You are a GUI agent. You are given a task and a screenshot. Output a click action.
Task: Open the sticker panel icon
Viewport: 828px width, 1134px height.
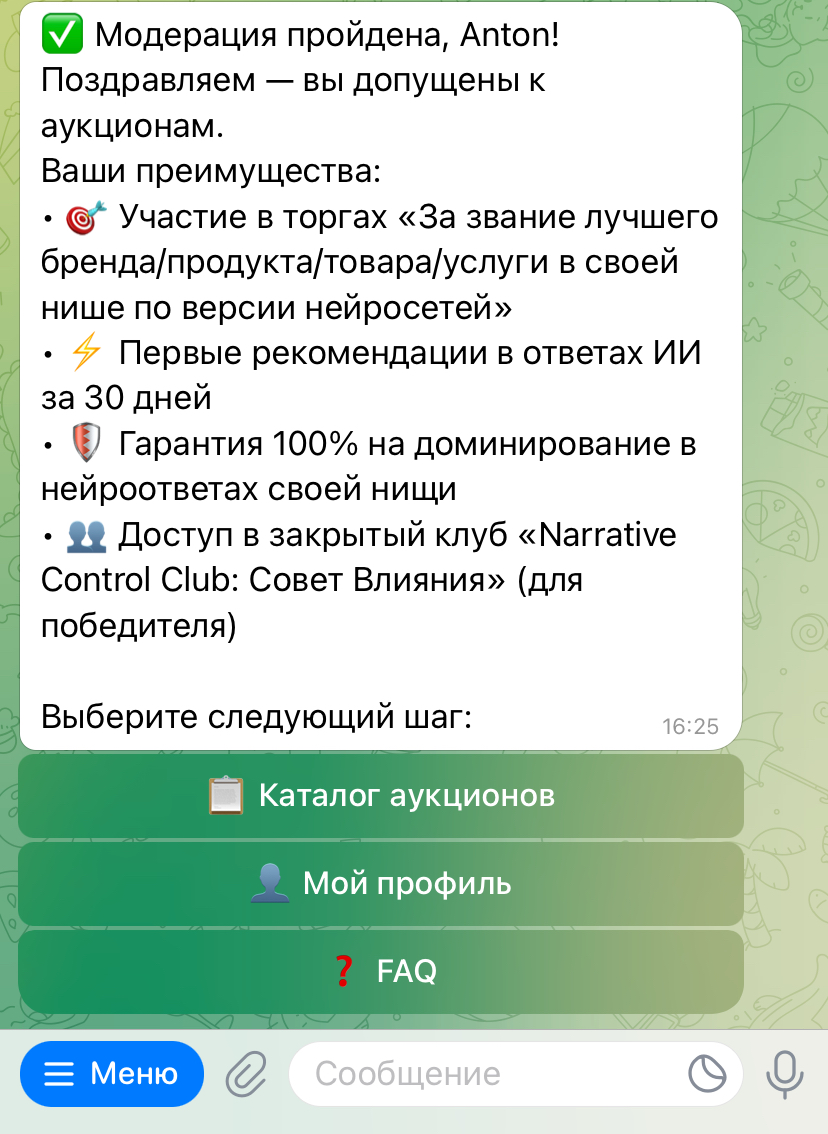pos(707,1075)
